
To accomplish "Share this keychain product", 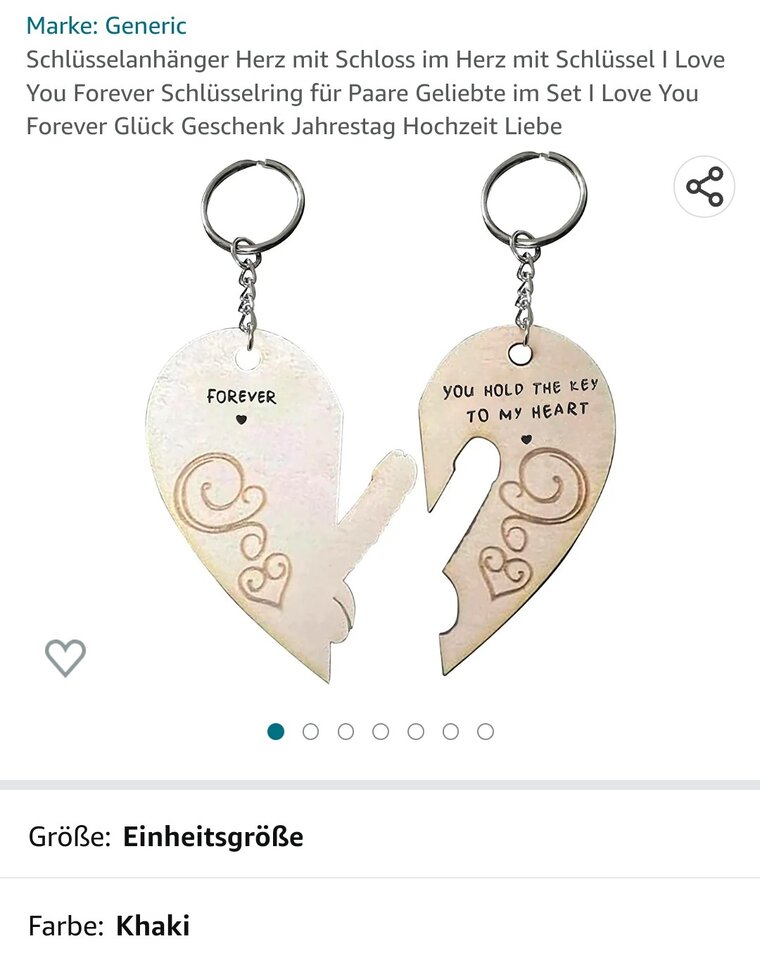I will coord(704,187).
